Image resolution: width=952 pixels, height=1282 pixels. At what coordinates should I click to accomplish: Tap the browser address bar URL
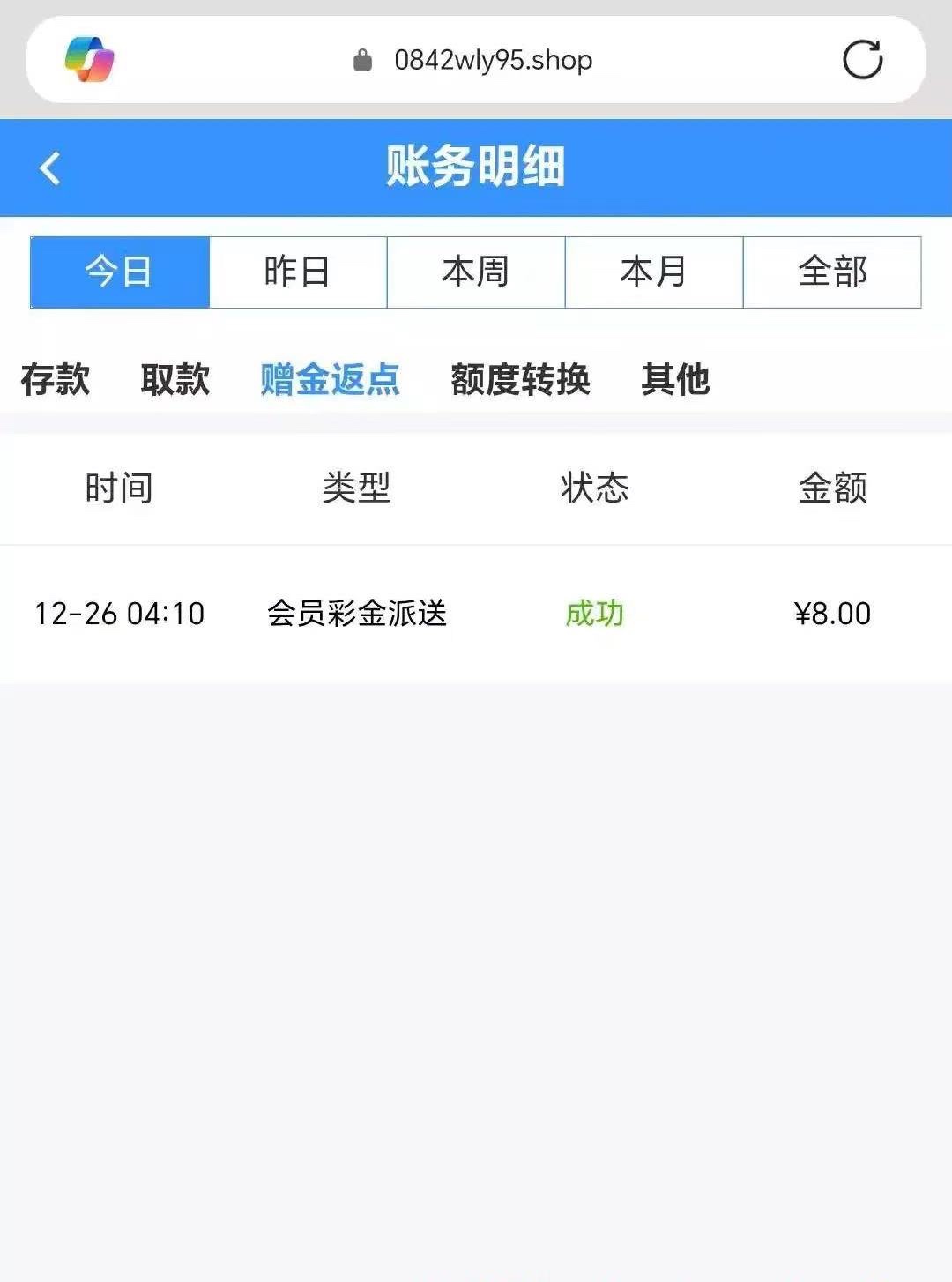pyautogui.click(x=493, y=60)
